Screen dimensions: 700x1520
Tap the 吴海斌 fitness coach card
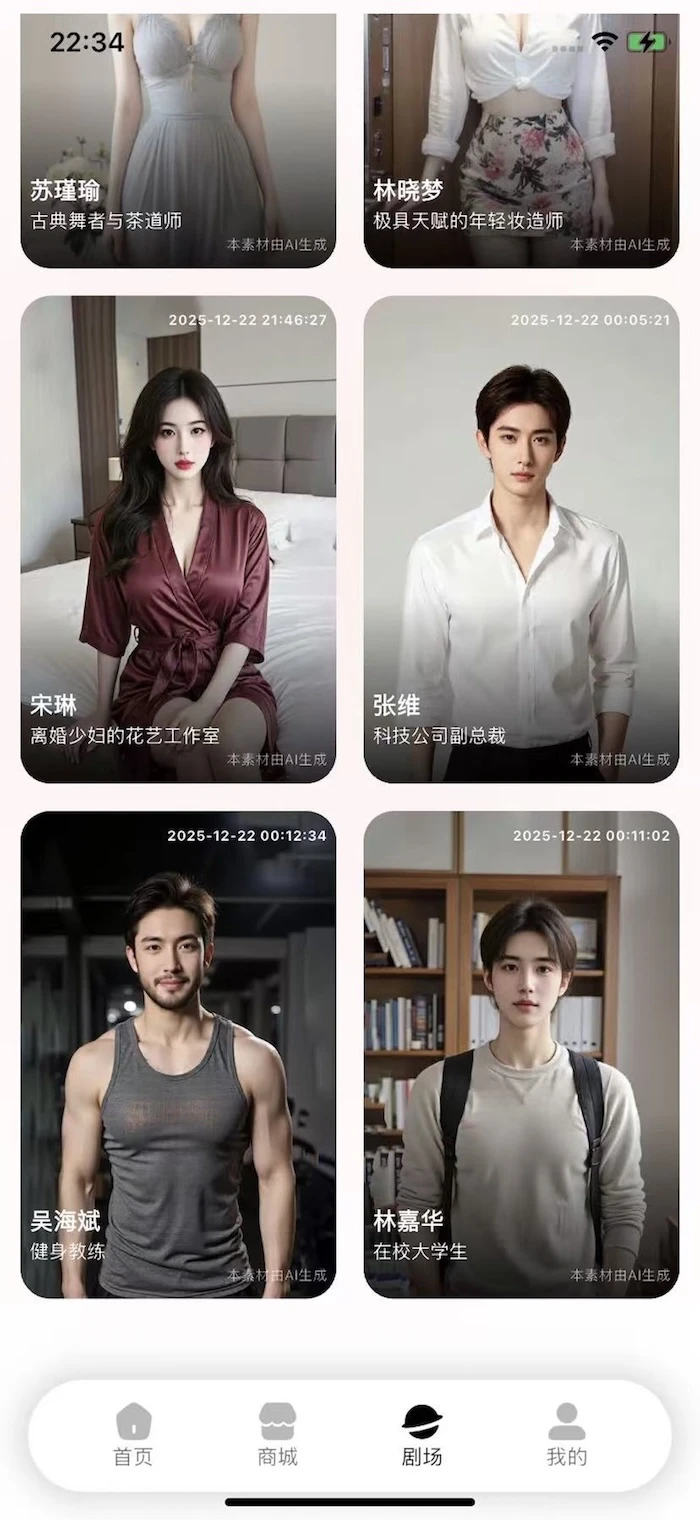pyautogui.click(x=178, y=1054)
